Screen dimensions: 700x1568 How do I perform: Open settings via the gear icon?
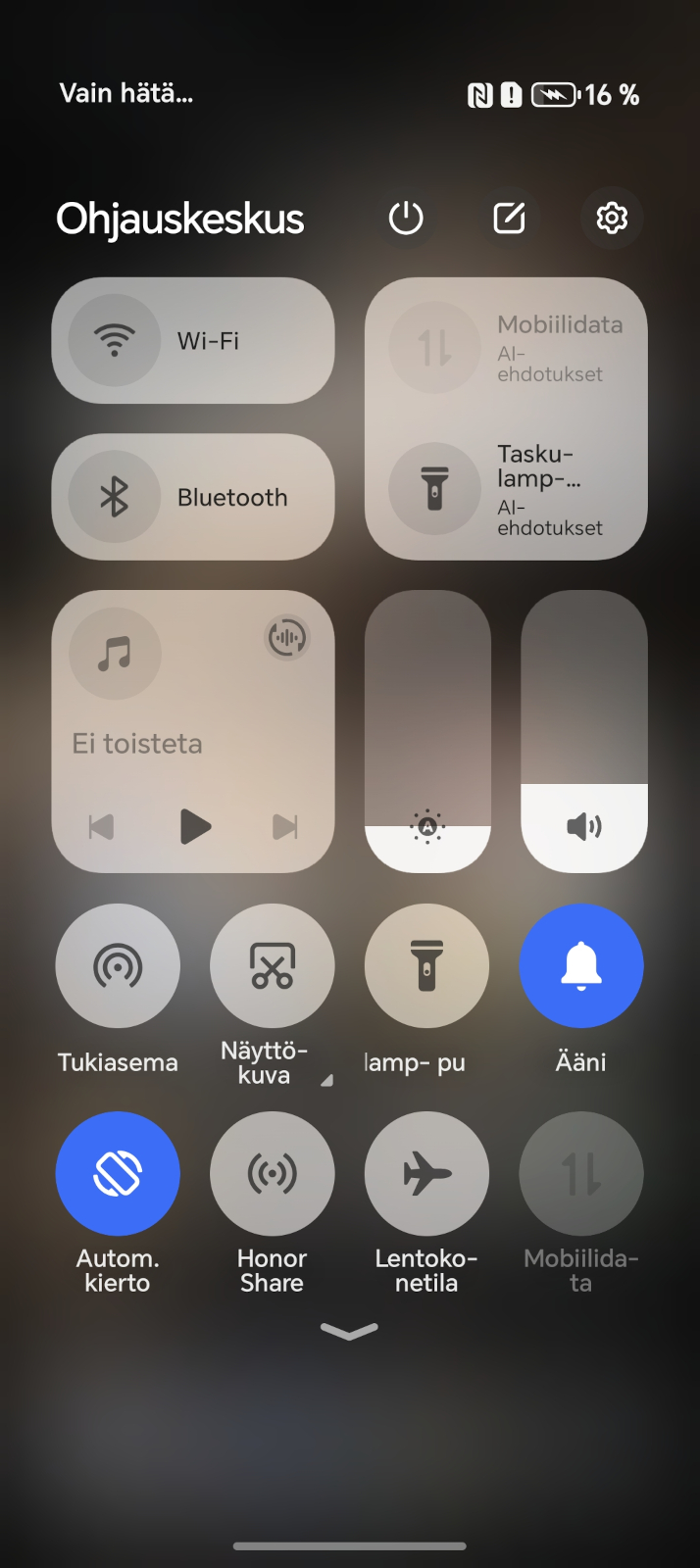coord(612,218)
